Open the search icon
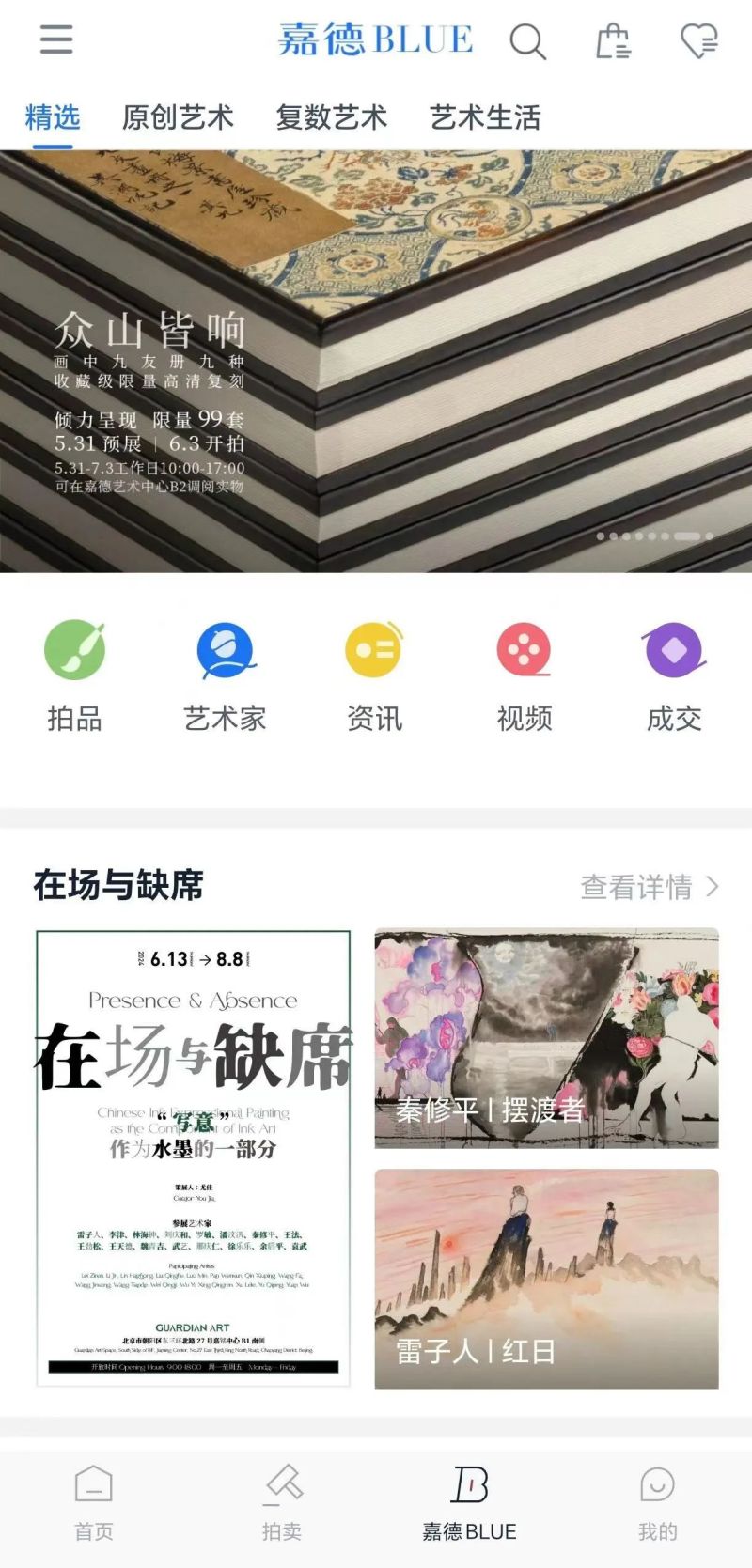Image resolution: width=752 pixels, height=1568 pixels. [527, 41]
